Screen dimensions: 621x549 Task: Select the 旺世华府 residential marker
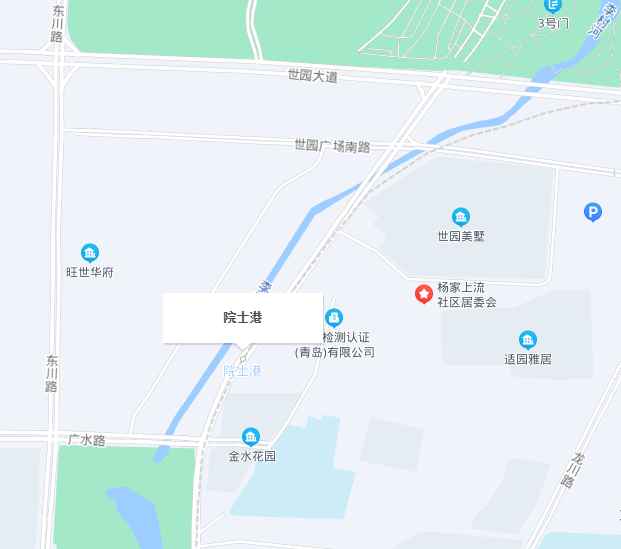click(x=90, y=252)
